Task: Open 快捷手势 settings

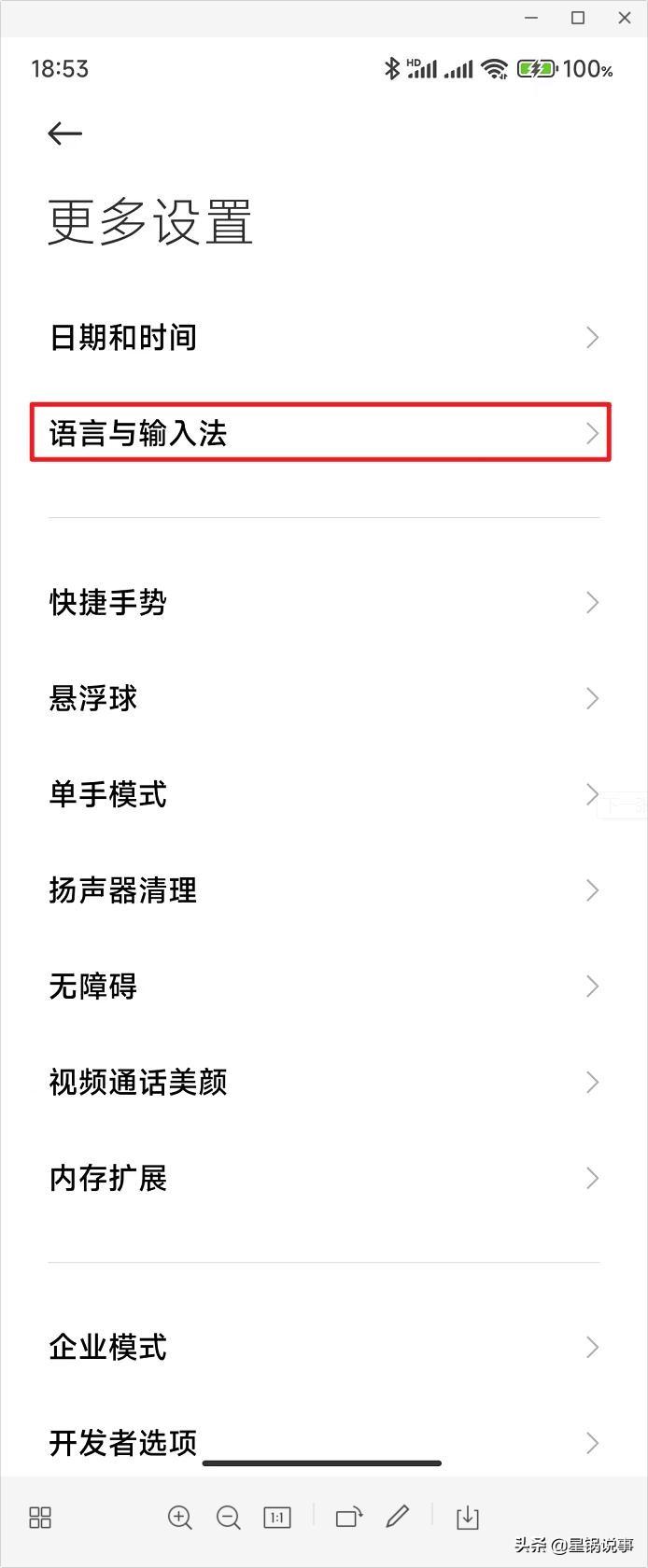Action: [322, 602]
